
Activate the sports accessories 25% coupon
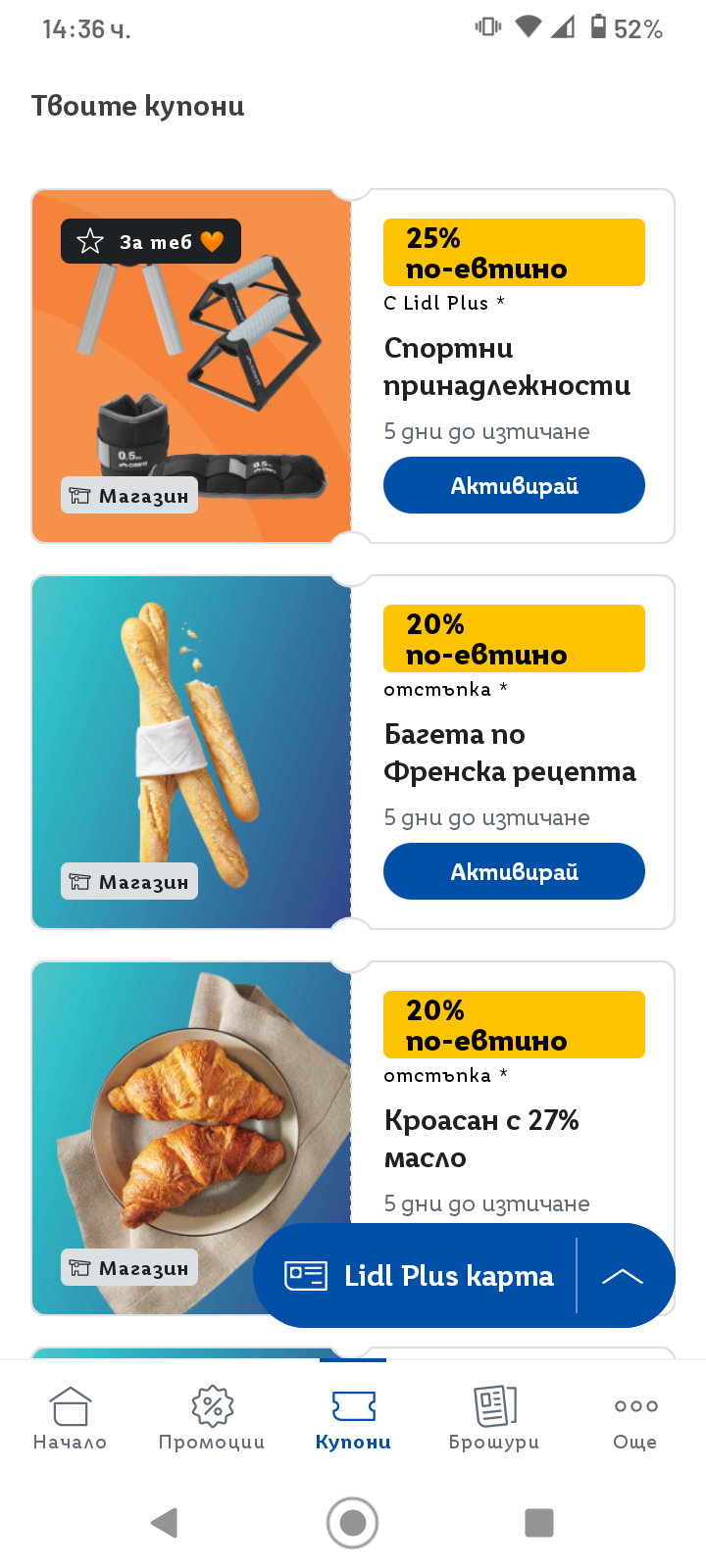pos(514,485)
